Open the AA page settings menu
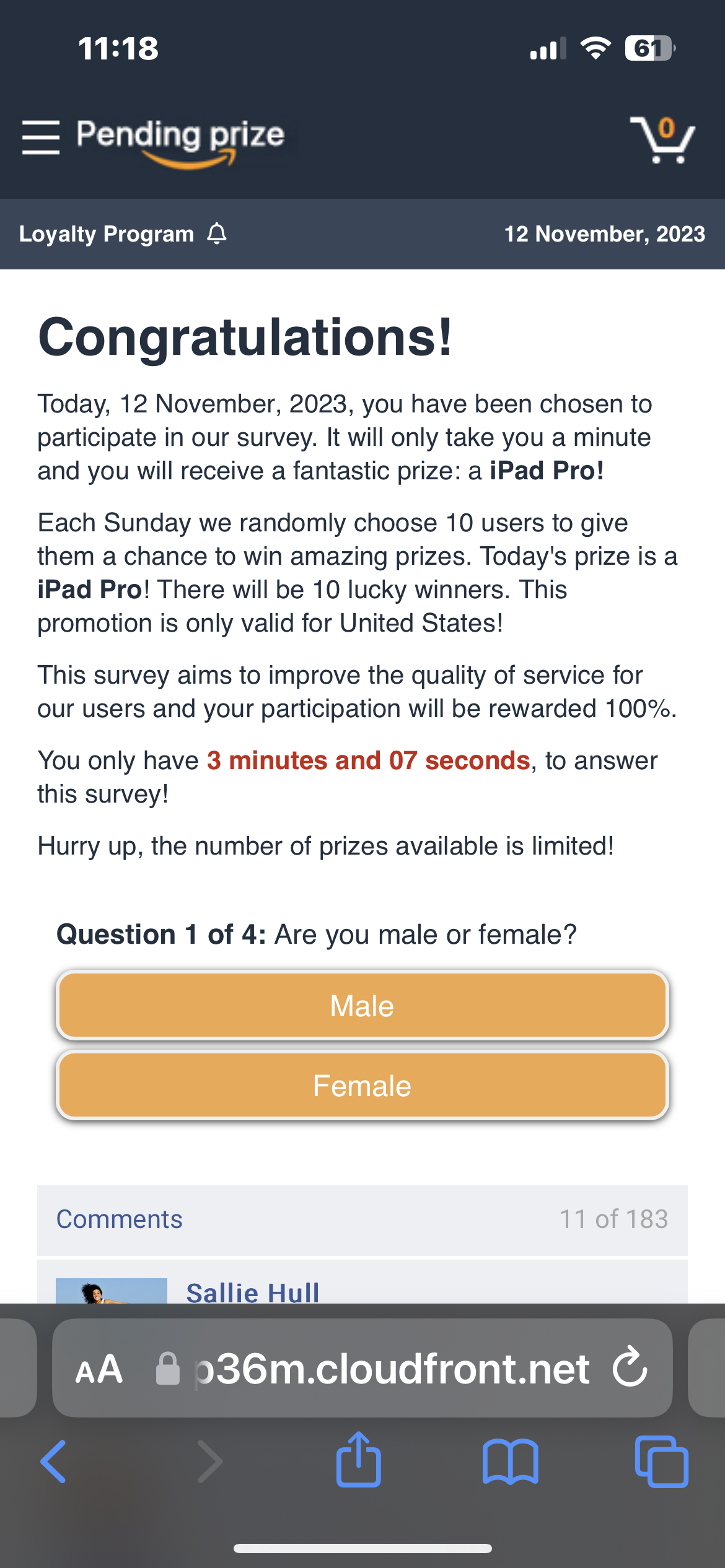 click(99, 1369)
